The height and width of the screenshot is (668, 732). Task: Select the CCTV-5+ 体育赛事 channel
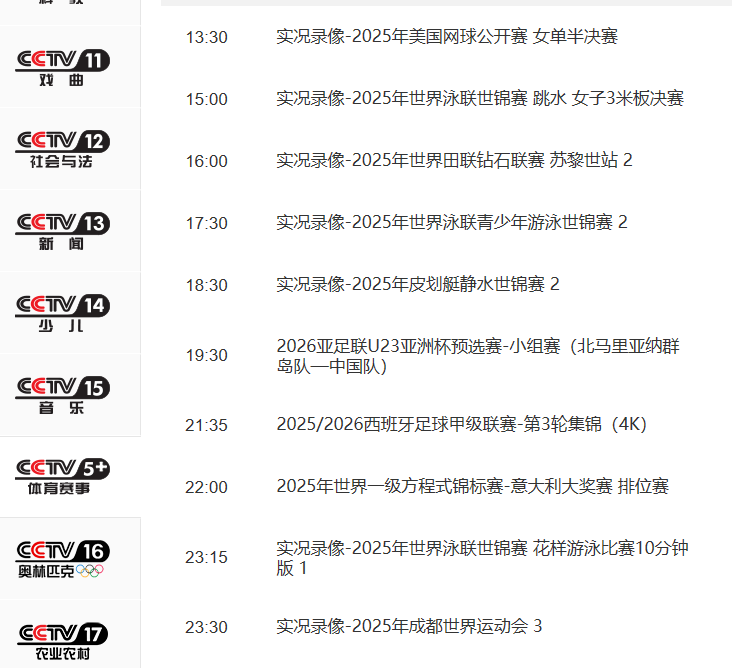(x=62, y=477)
